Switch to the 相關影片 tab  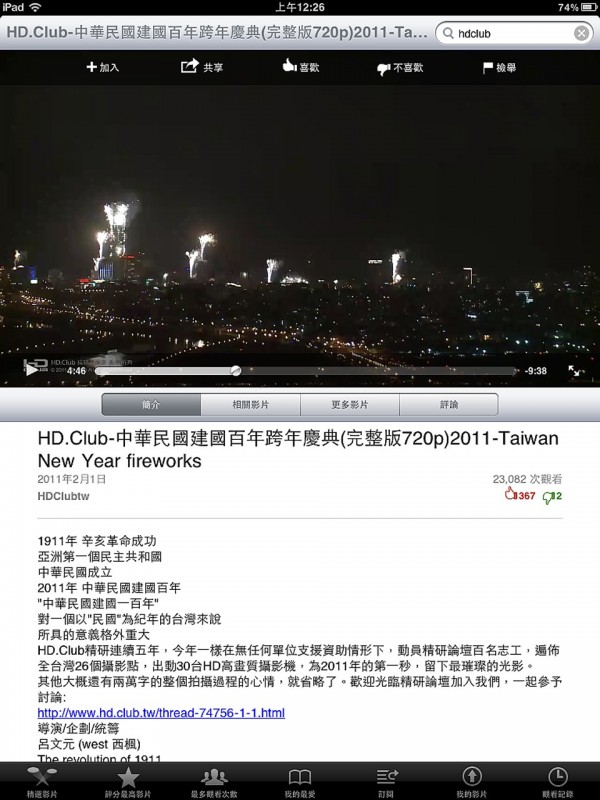250,405
